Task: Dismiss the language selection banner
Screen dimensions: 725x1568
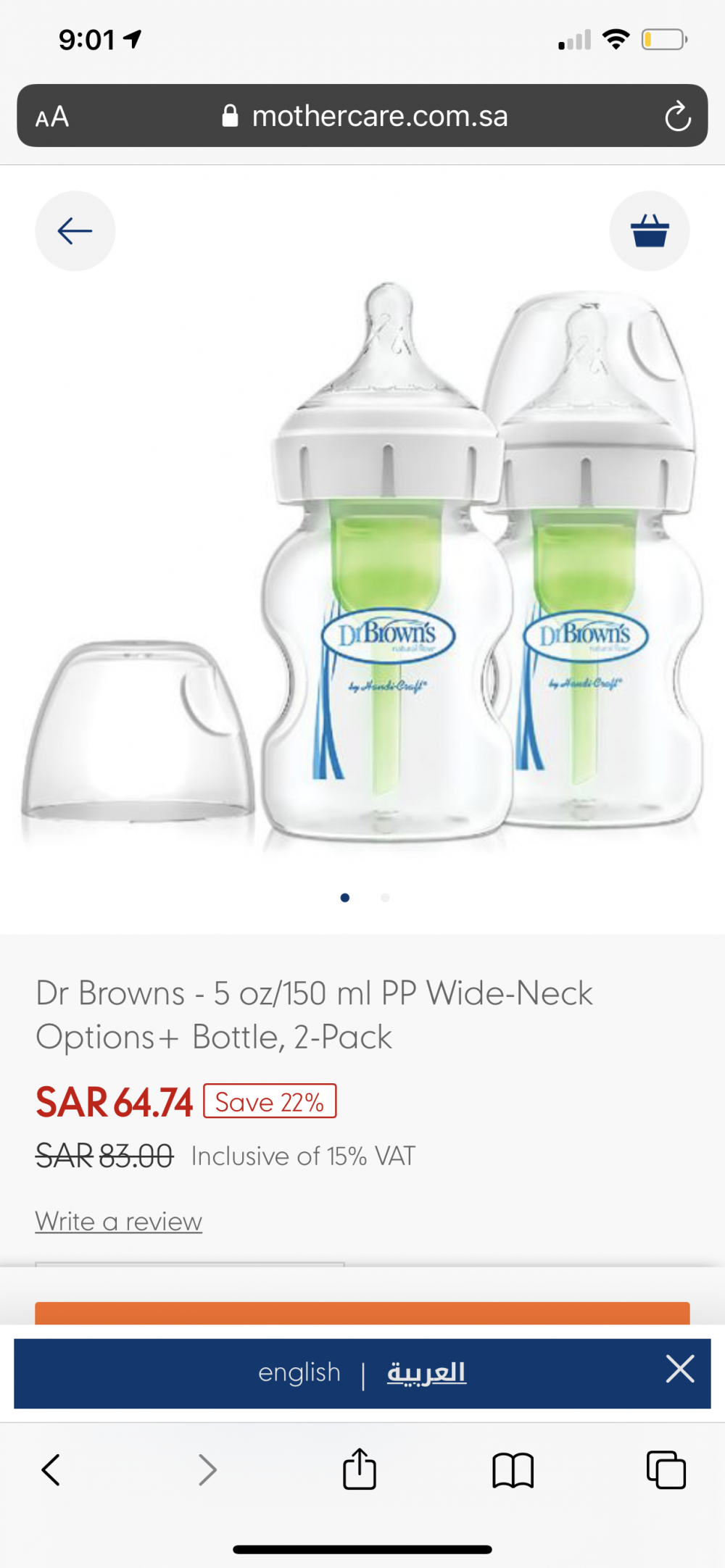Action: coord(679,1369)
